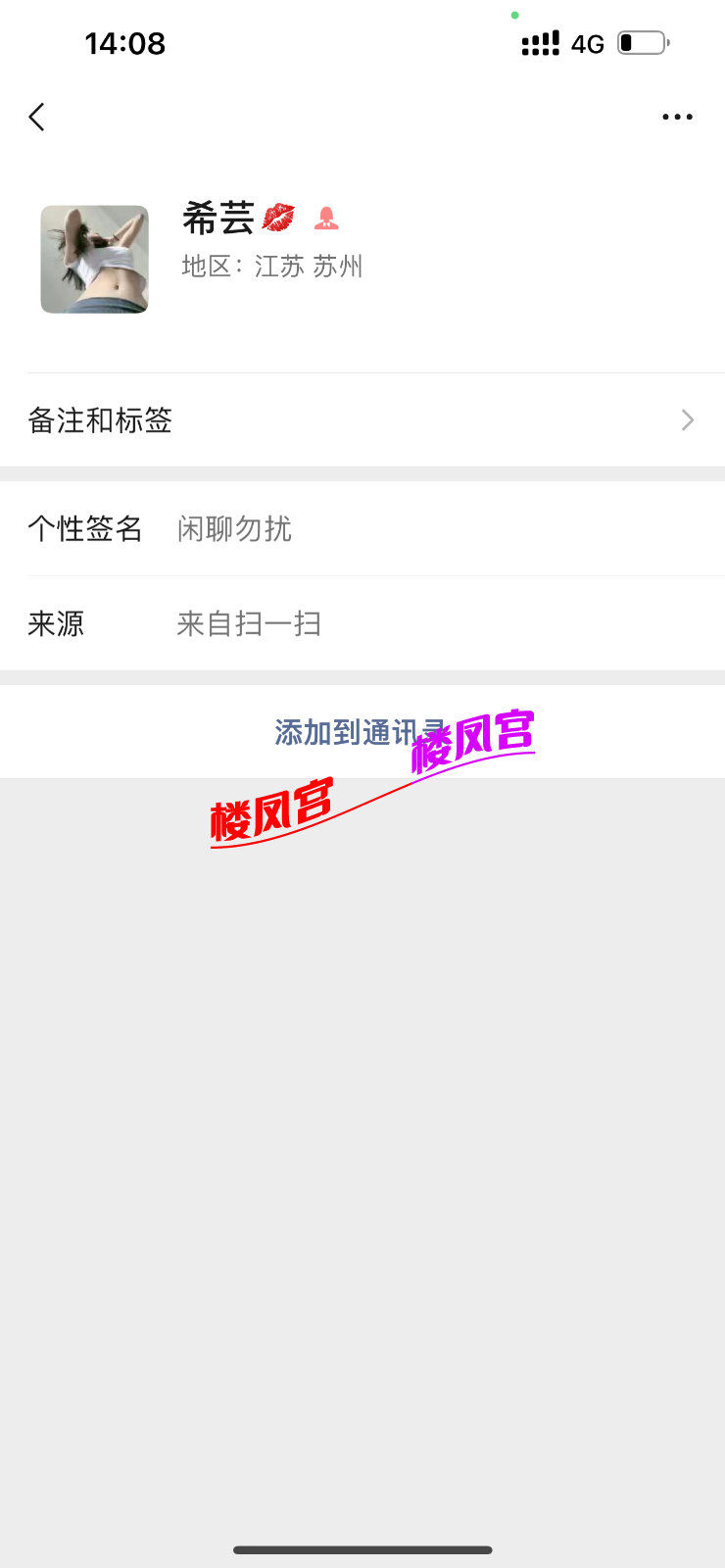Screen dimensions: 725x1568
Task: Open the three-dot overflow menu
Action: 677,118
